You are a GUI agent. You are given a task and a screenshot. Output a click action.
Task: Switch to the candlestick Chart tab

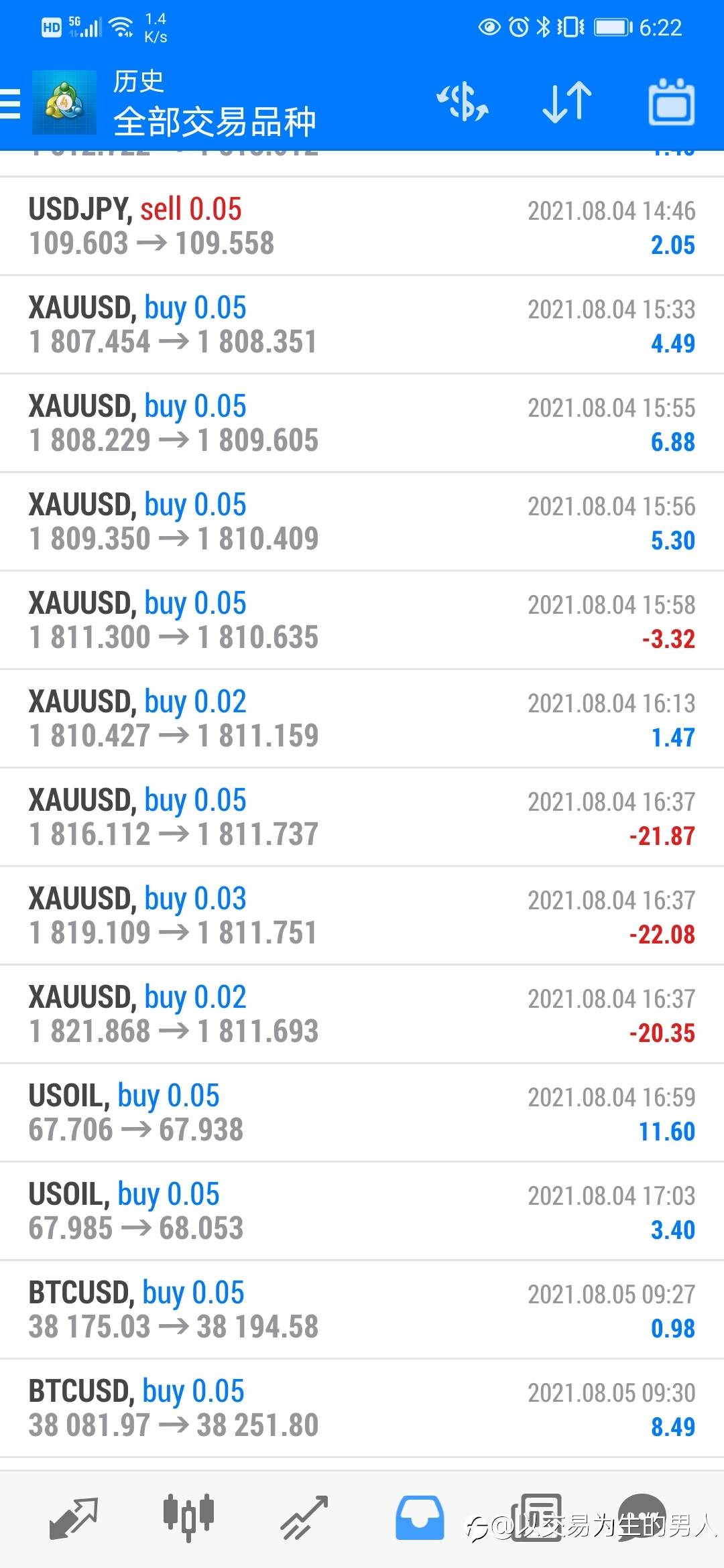188,1518
